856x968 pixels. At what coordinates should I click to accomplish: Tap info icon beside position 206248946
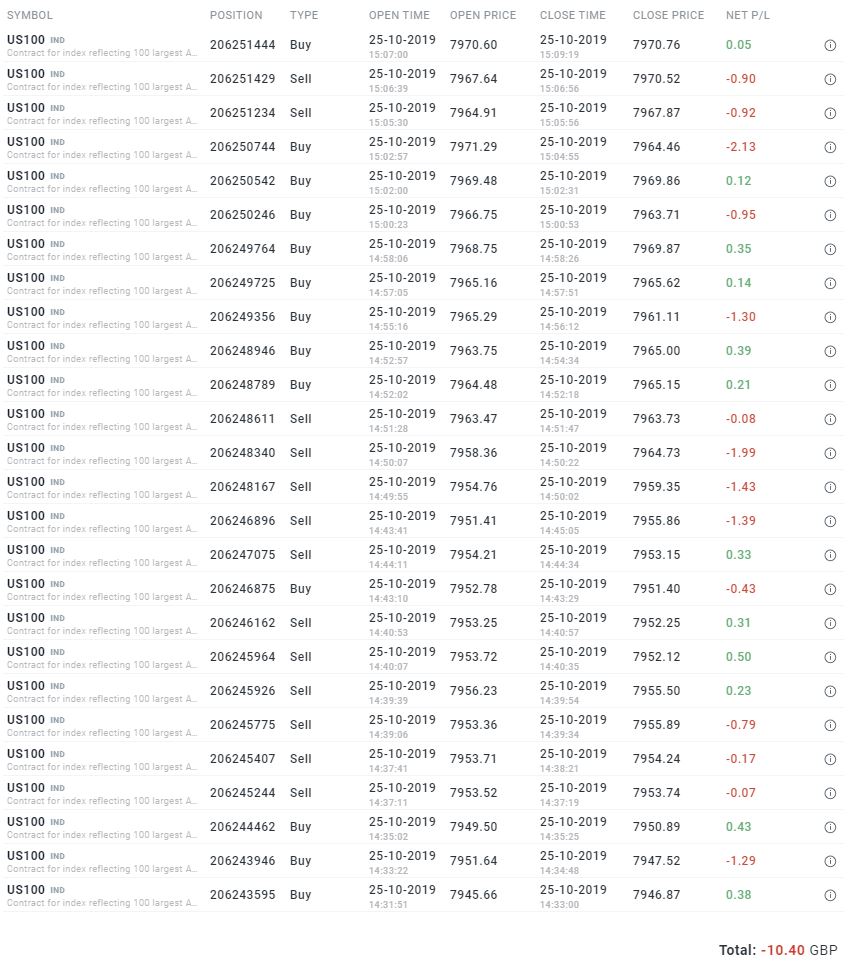tap(830, 352)
